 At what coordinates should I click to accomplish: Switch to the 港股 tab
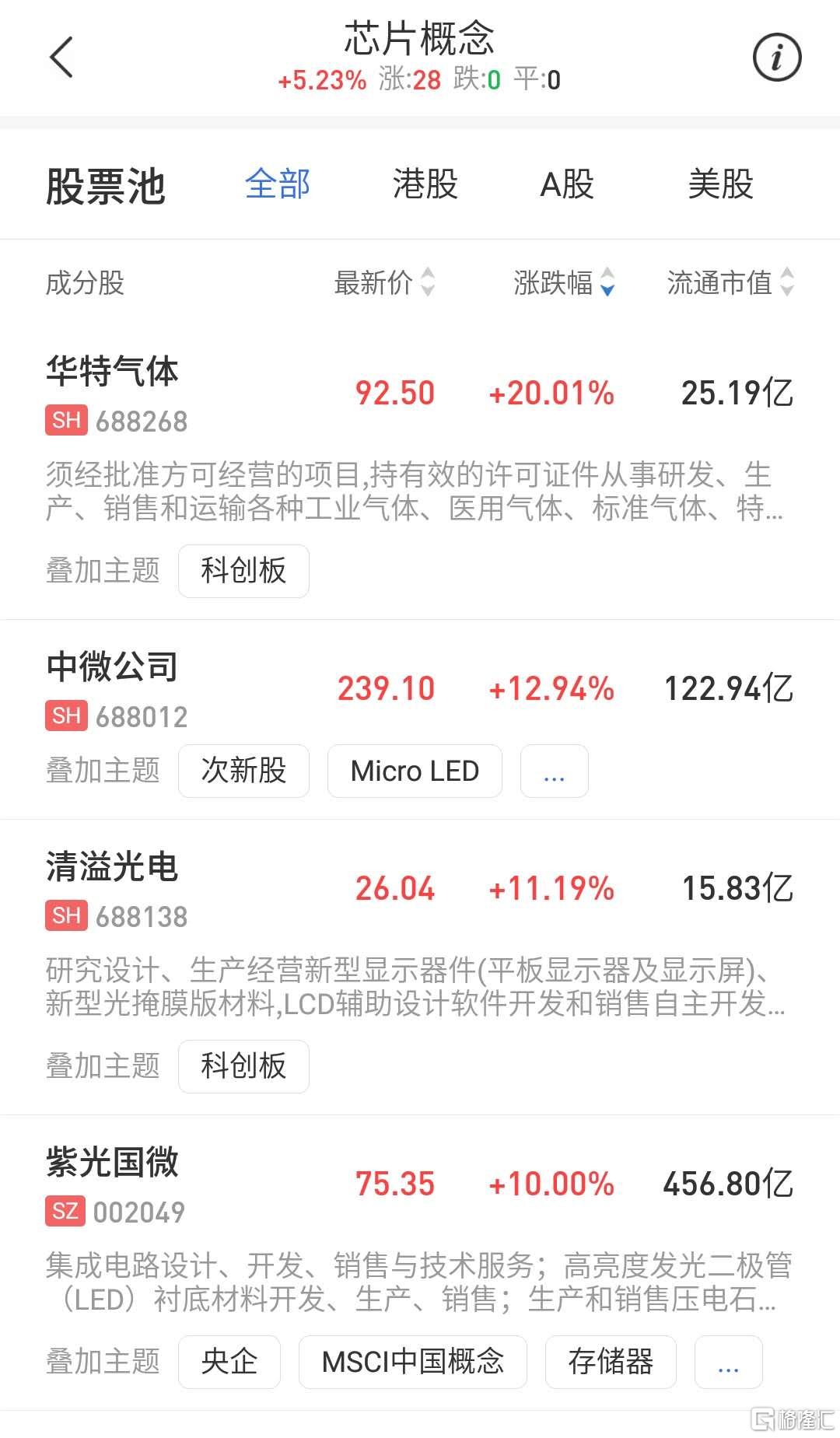point(425,185)
